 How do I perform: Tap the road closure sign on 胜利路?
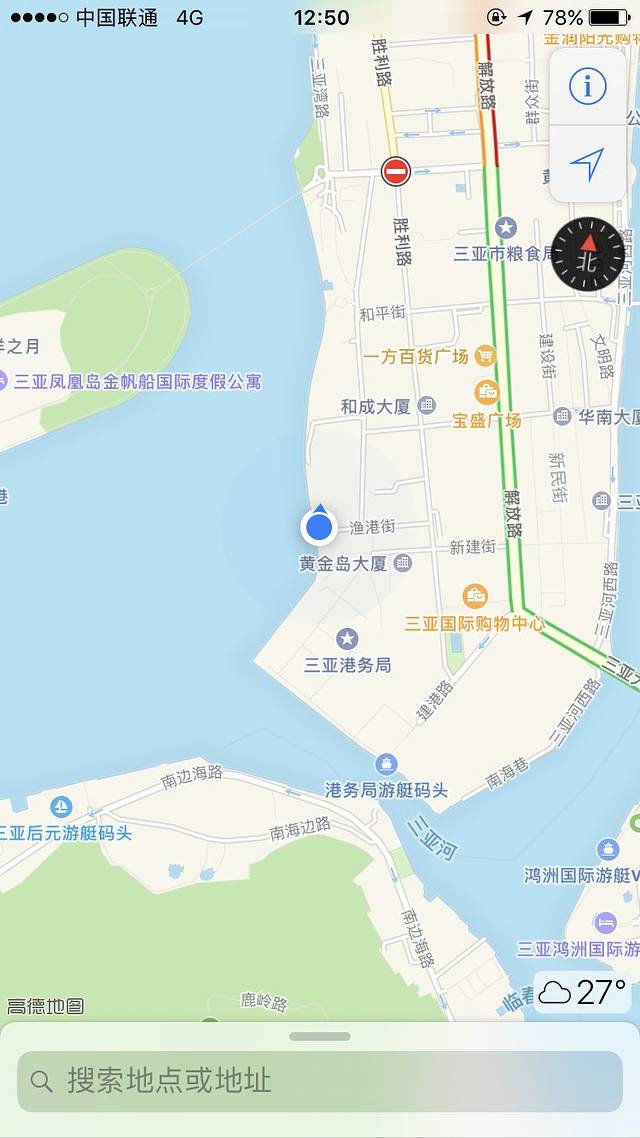click(396, 172)
